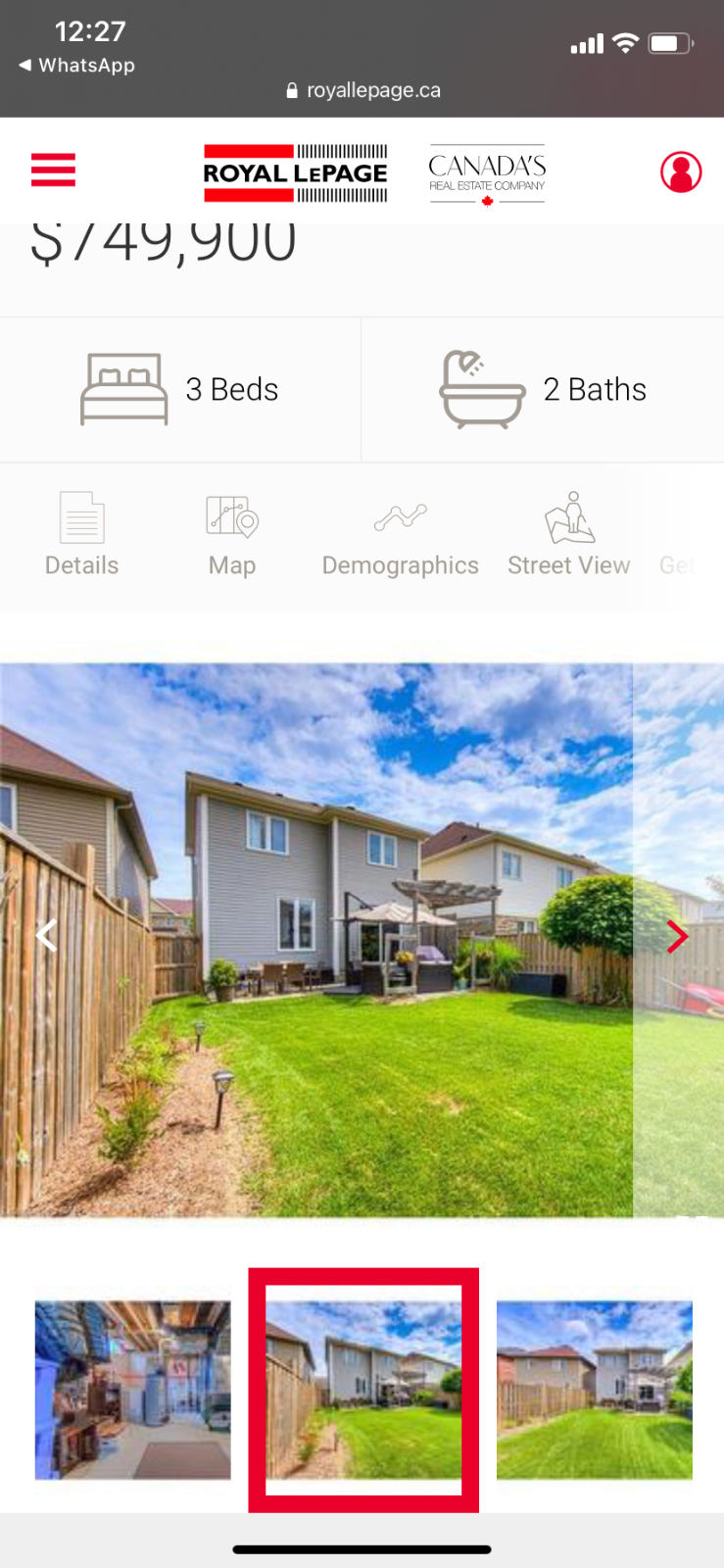724x1568 pixels.
Task: Select the highlighted backyard fence thumbnail
Action: [363, 1390]
